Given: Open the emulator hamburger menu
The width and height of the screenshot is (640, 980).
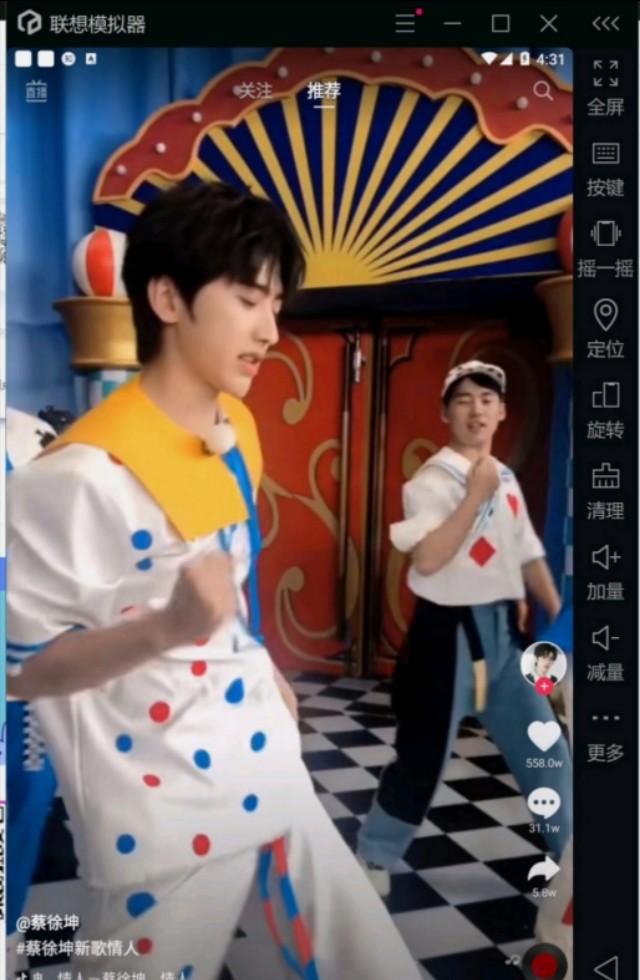Looking at the screenshot, I should [x=405, y=23].
